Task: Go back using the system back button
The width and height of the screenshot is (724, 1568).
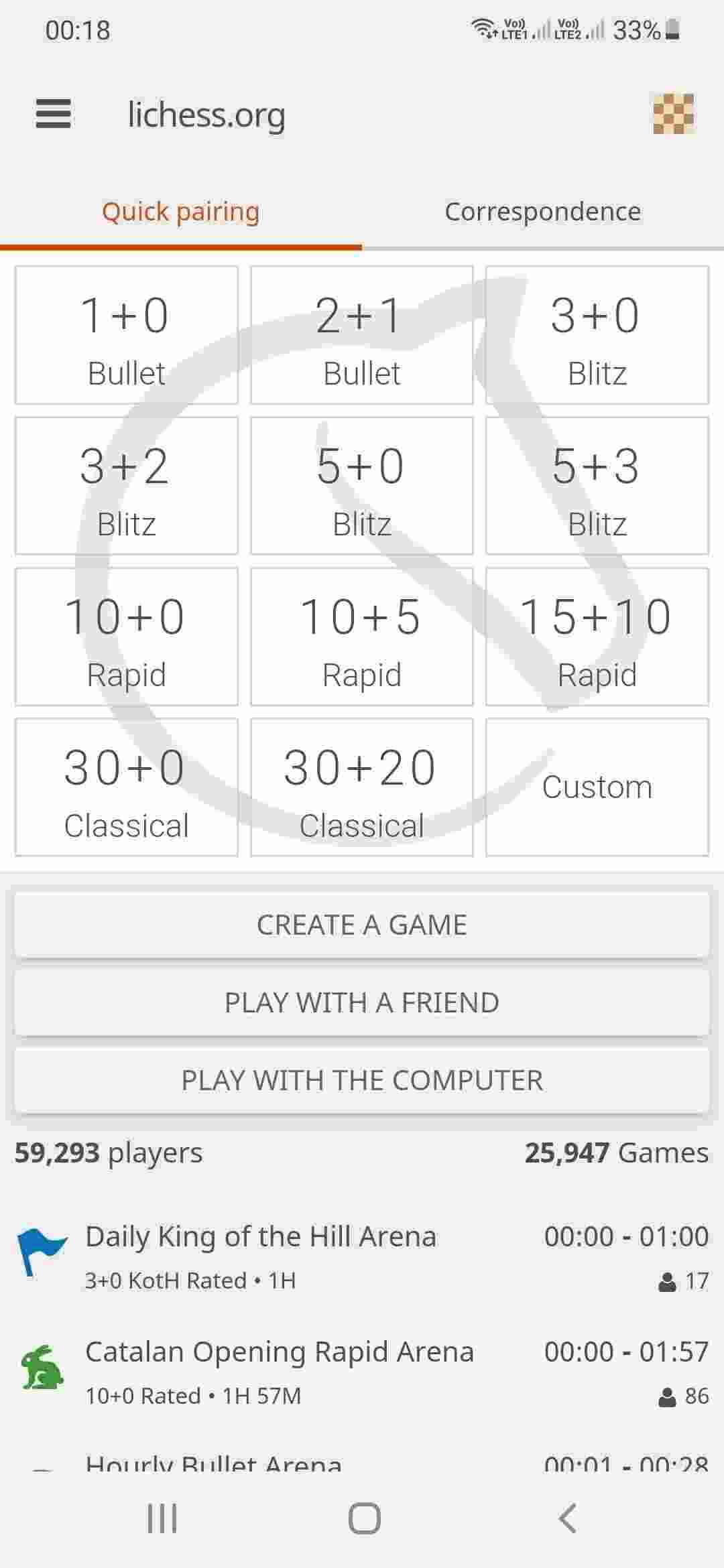Action: [567, 1518]
